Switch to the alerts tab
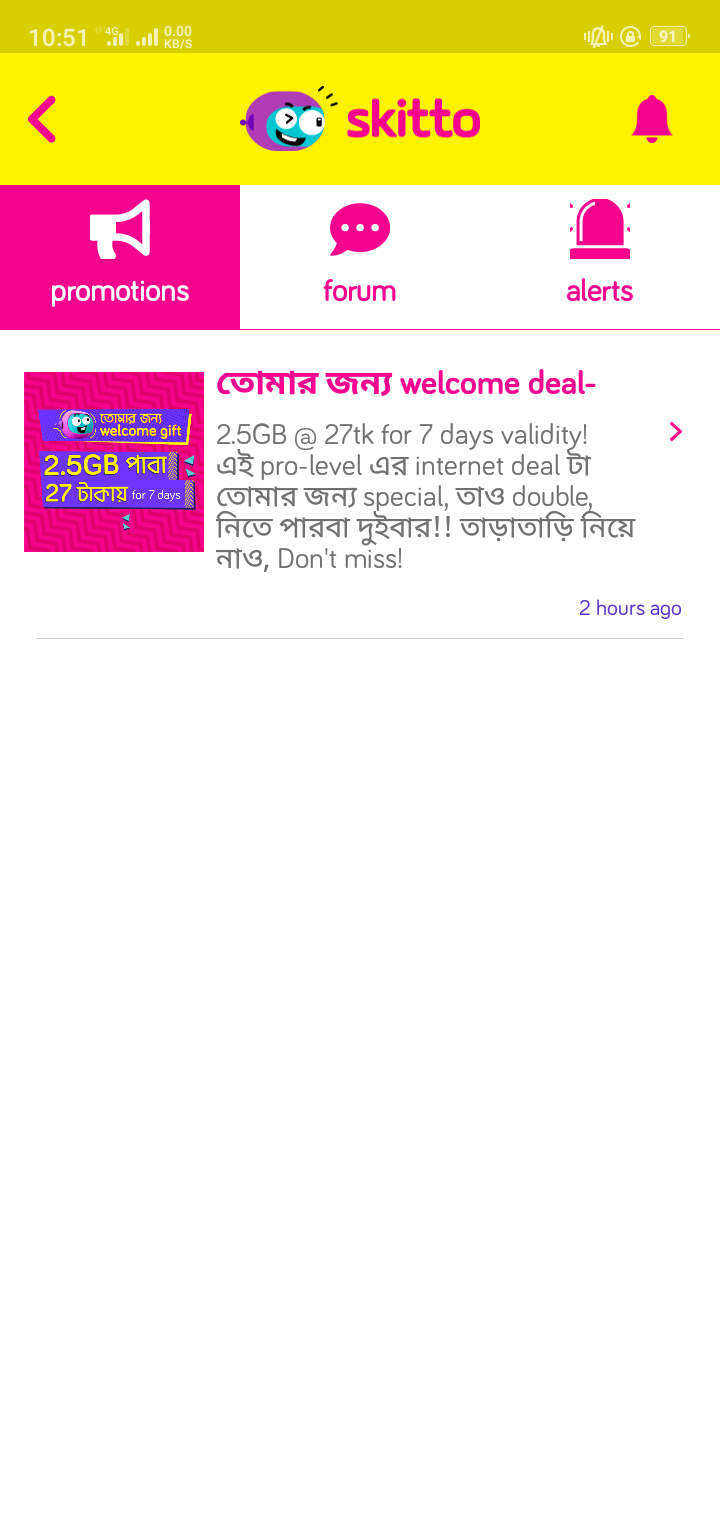 pos(599,257)
